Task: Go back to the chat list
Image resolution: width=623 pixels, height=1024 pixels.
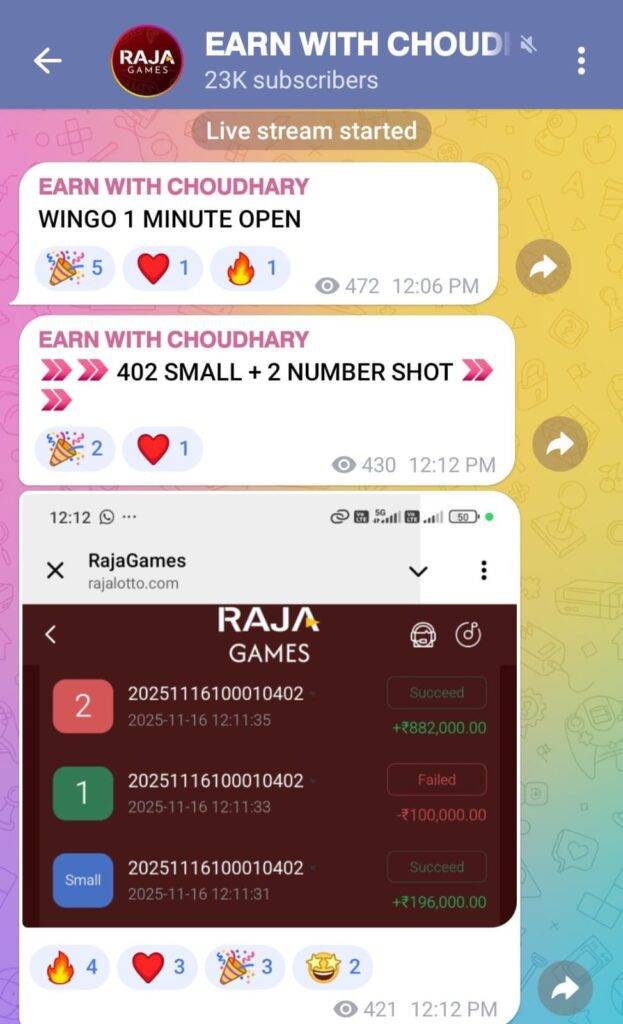Action: [47, 61]
